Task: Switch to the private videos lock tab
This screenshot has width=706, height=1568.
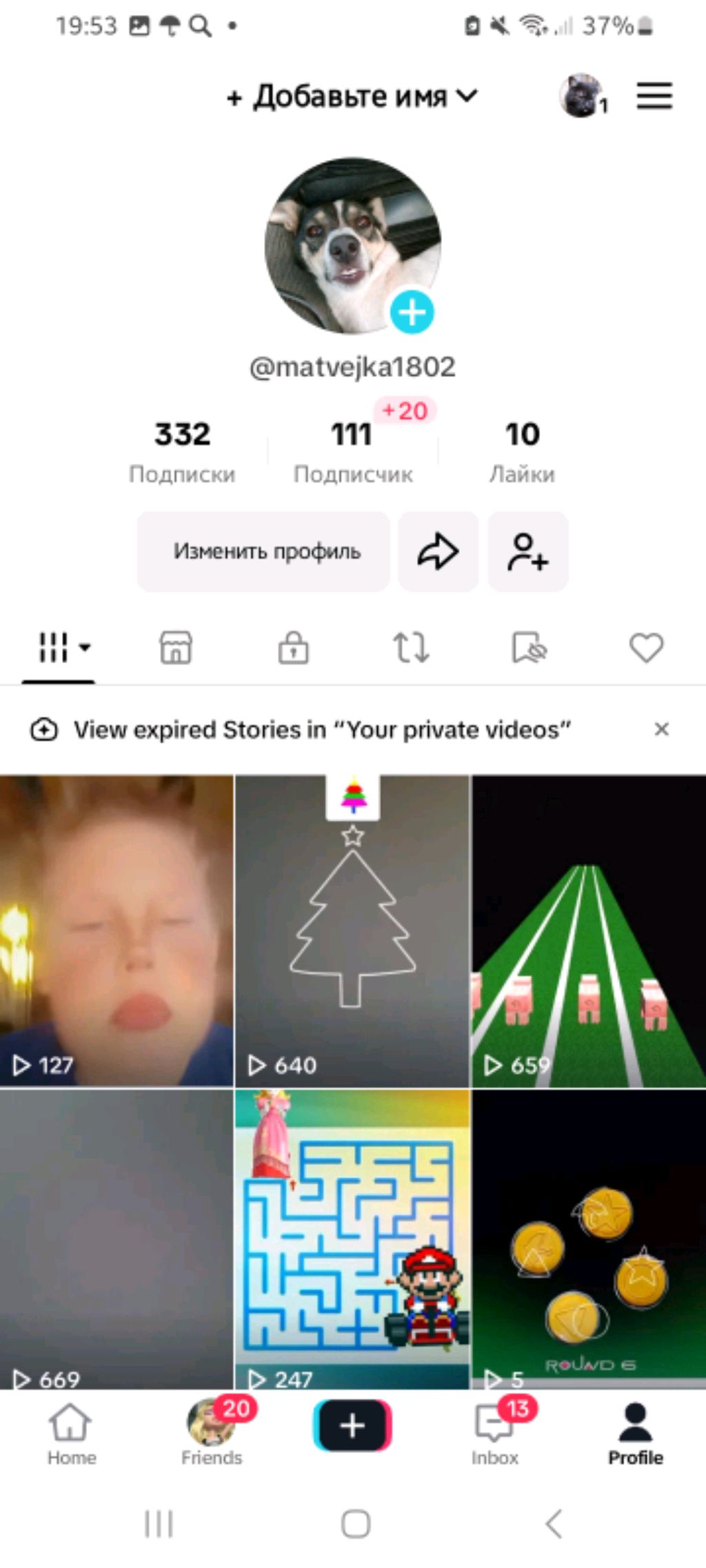Action: pos(294,648)
